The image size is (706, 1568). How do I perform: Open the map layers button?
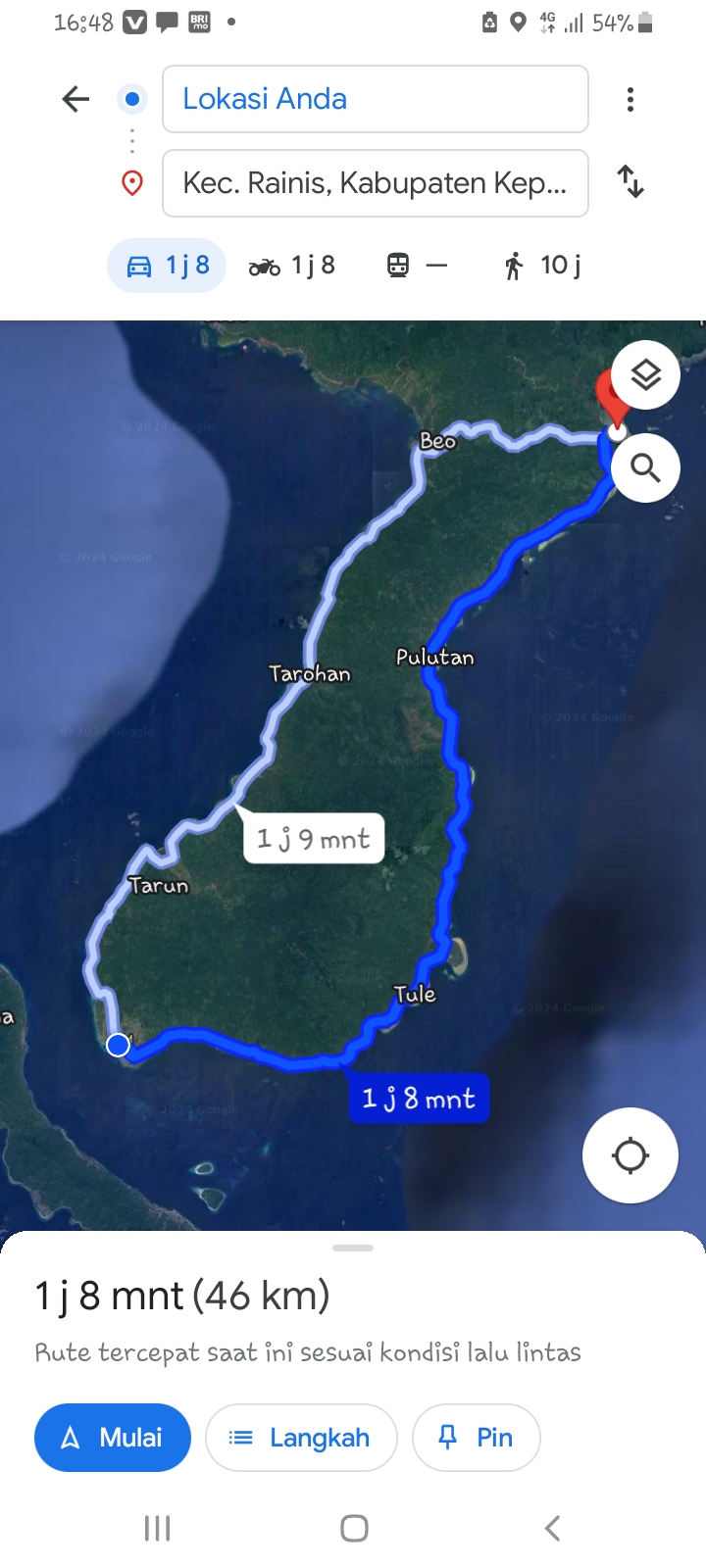[645, 375]
